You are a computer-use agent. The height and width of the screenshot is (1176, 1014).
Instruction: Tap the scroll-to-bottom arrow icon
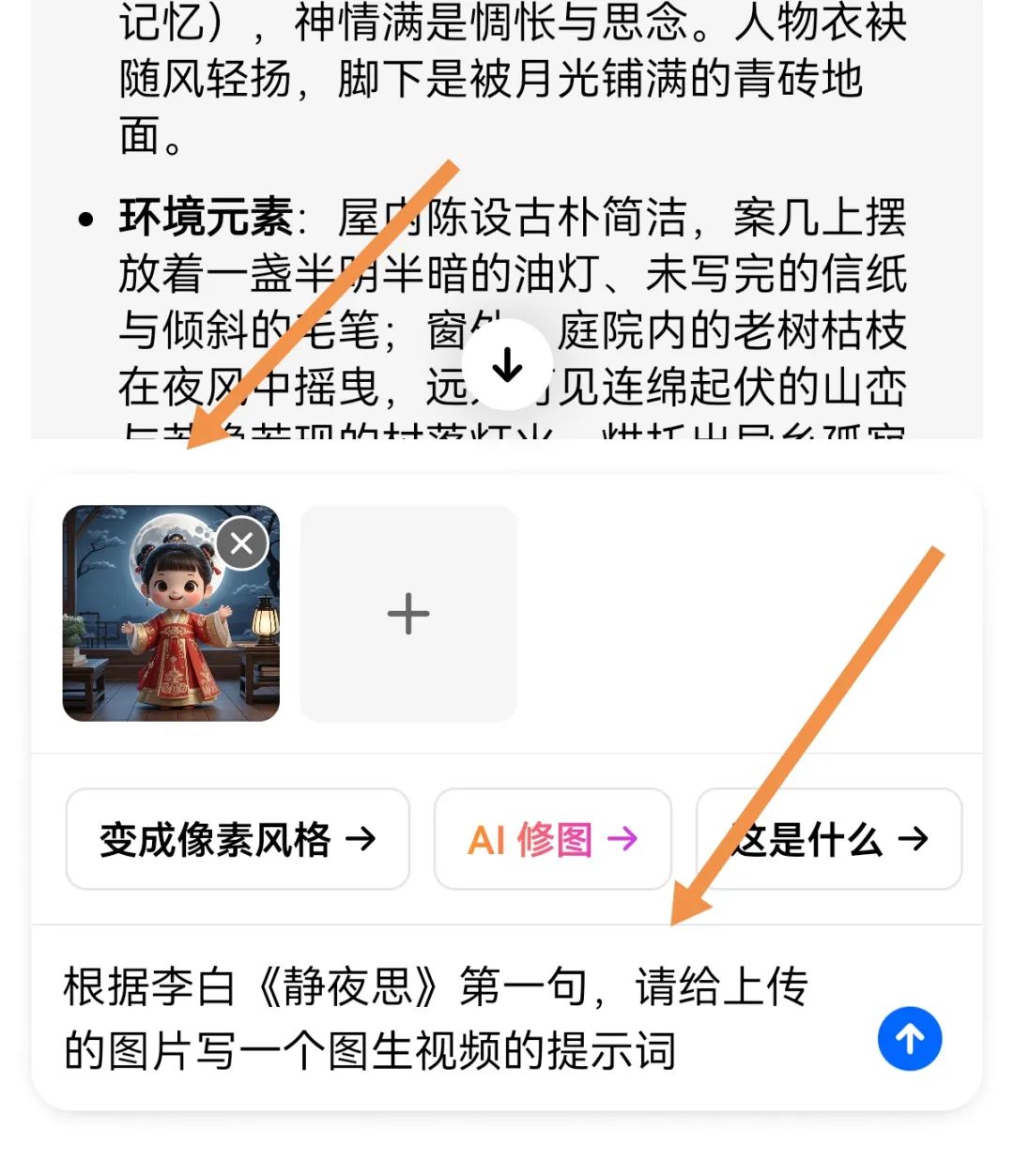coord(509,363)
